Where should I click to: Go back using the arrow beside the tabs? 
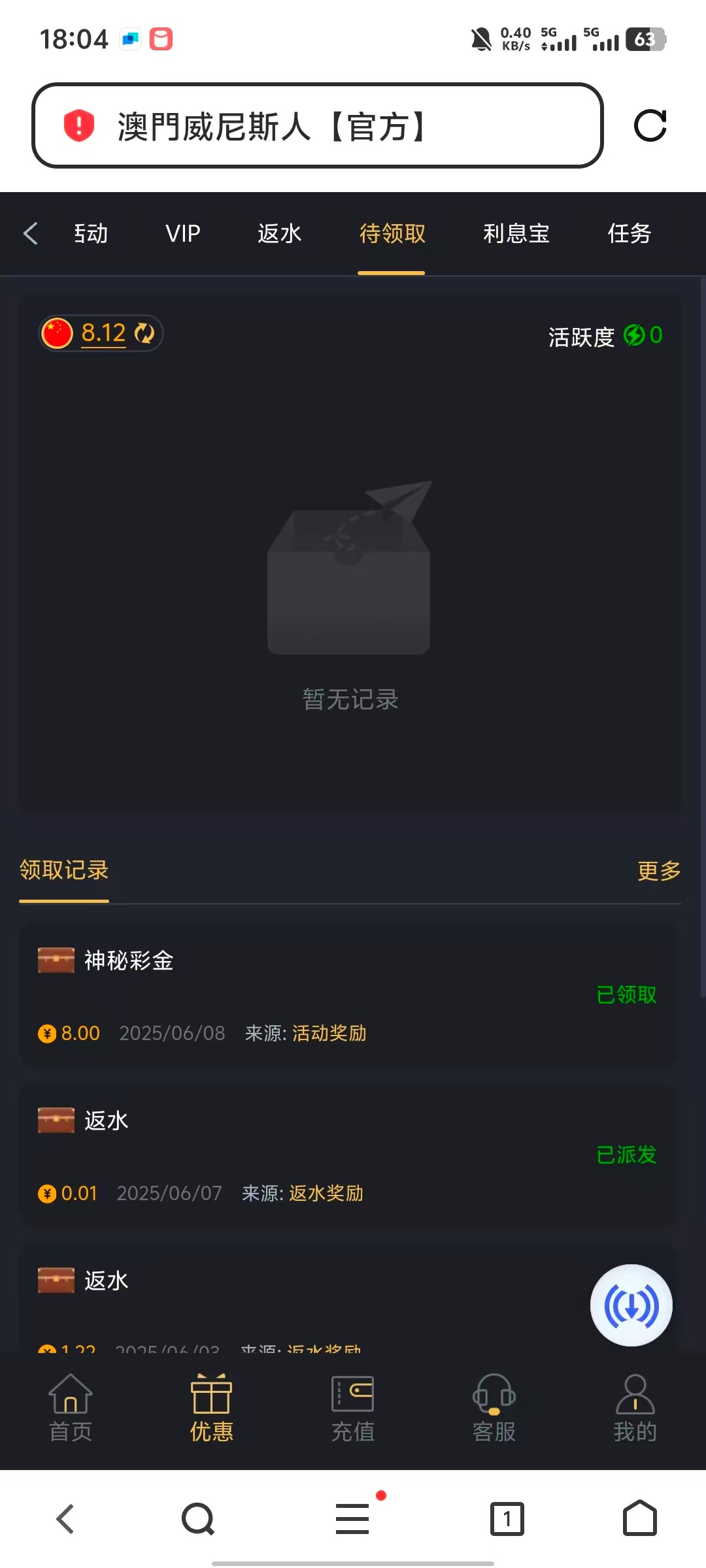(x=31, y=233)
